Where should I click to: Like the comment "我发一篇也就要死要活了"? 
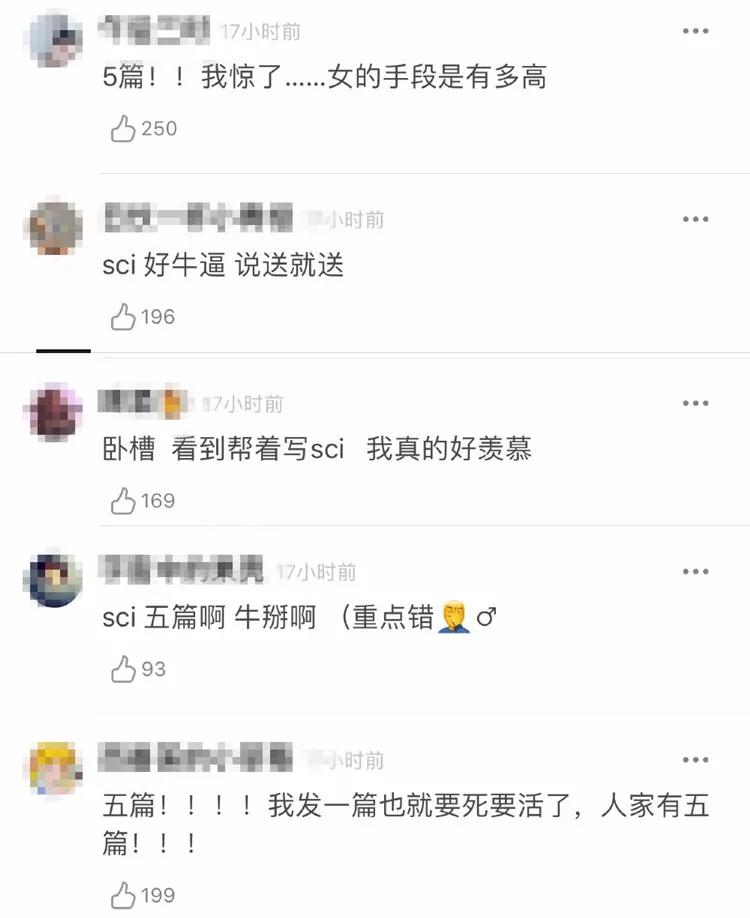[x=123, y=895]
